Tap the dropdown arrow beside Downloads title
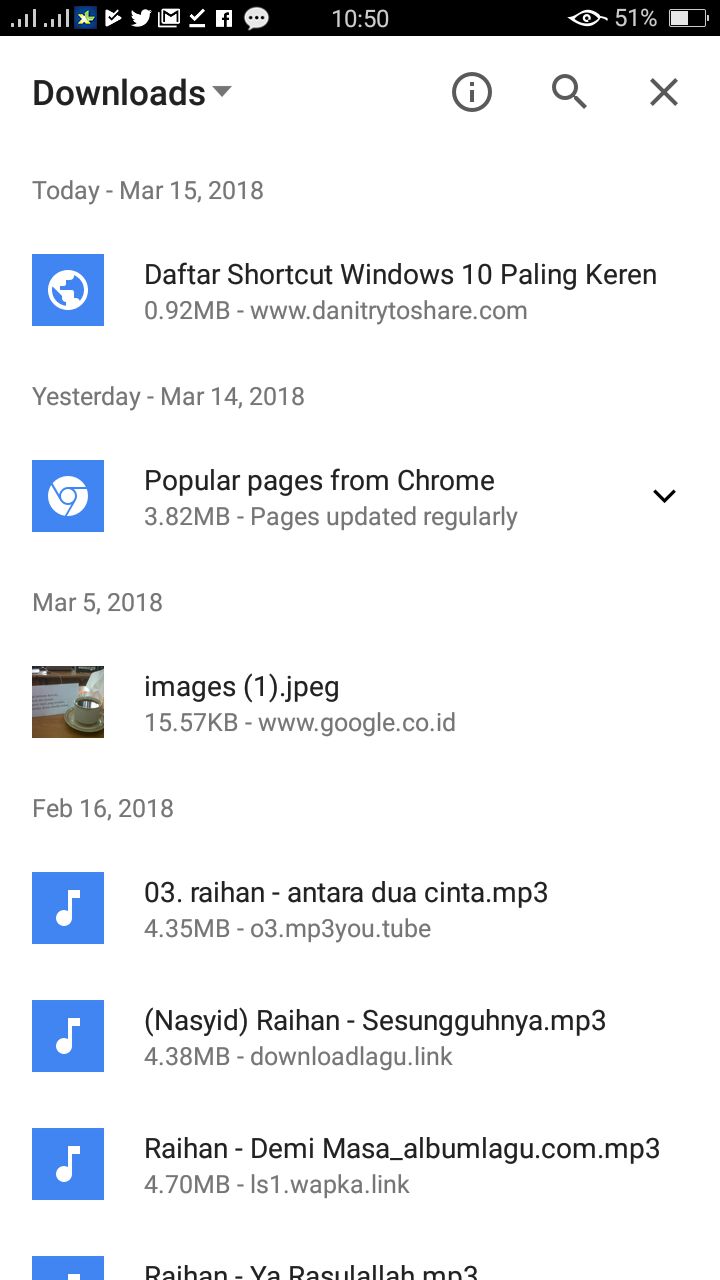The image size is (720, 1280). (222, 92)
